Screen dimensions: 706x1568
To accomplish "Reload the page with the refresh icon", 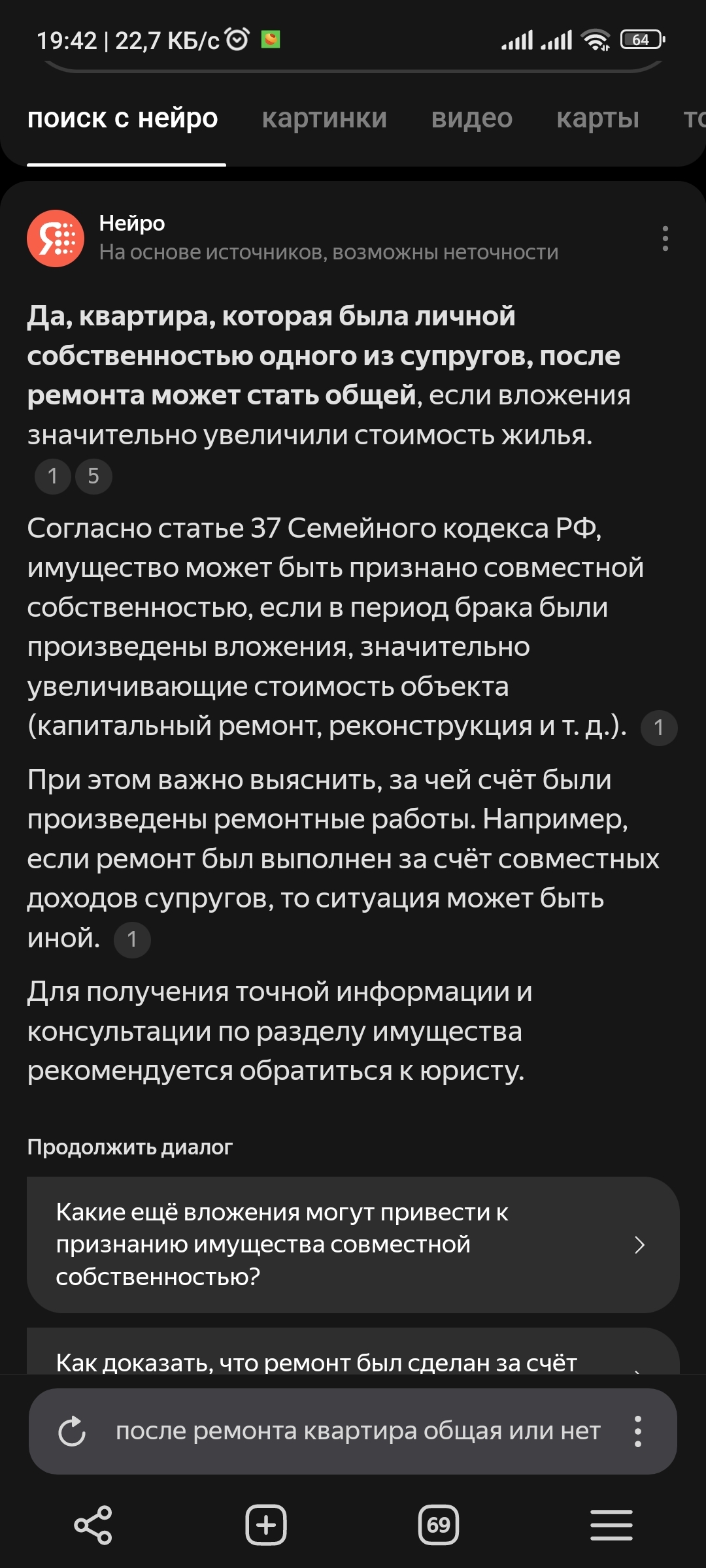I will point(72,1431).
